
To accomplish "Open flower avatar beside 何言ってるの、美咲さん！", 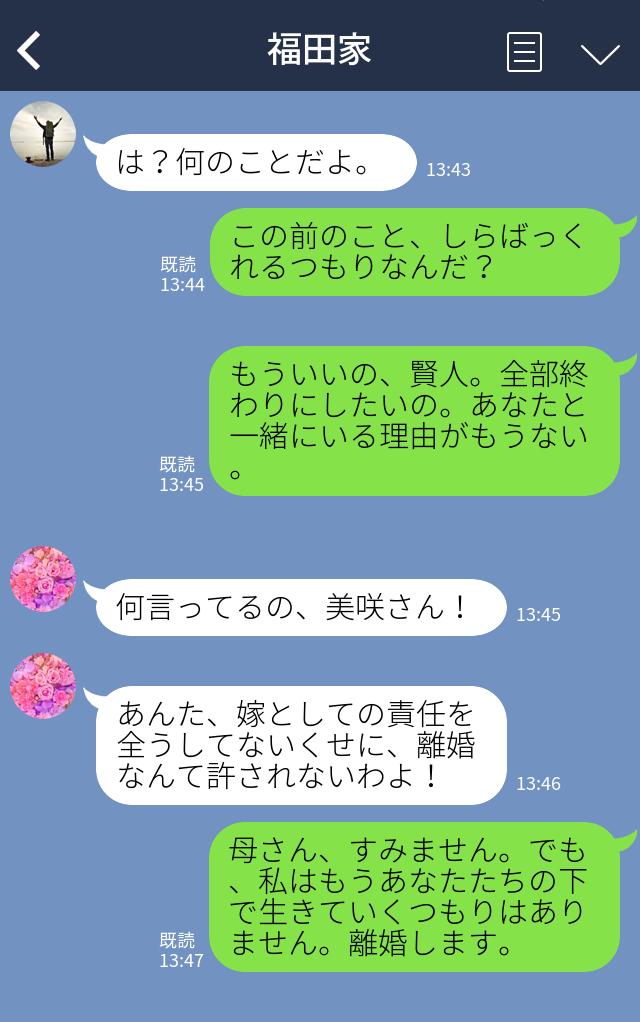I will 43,579.
